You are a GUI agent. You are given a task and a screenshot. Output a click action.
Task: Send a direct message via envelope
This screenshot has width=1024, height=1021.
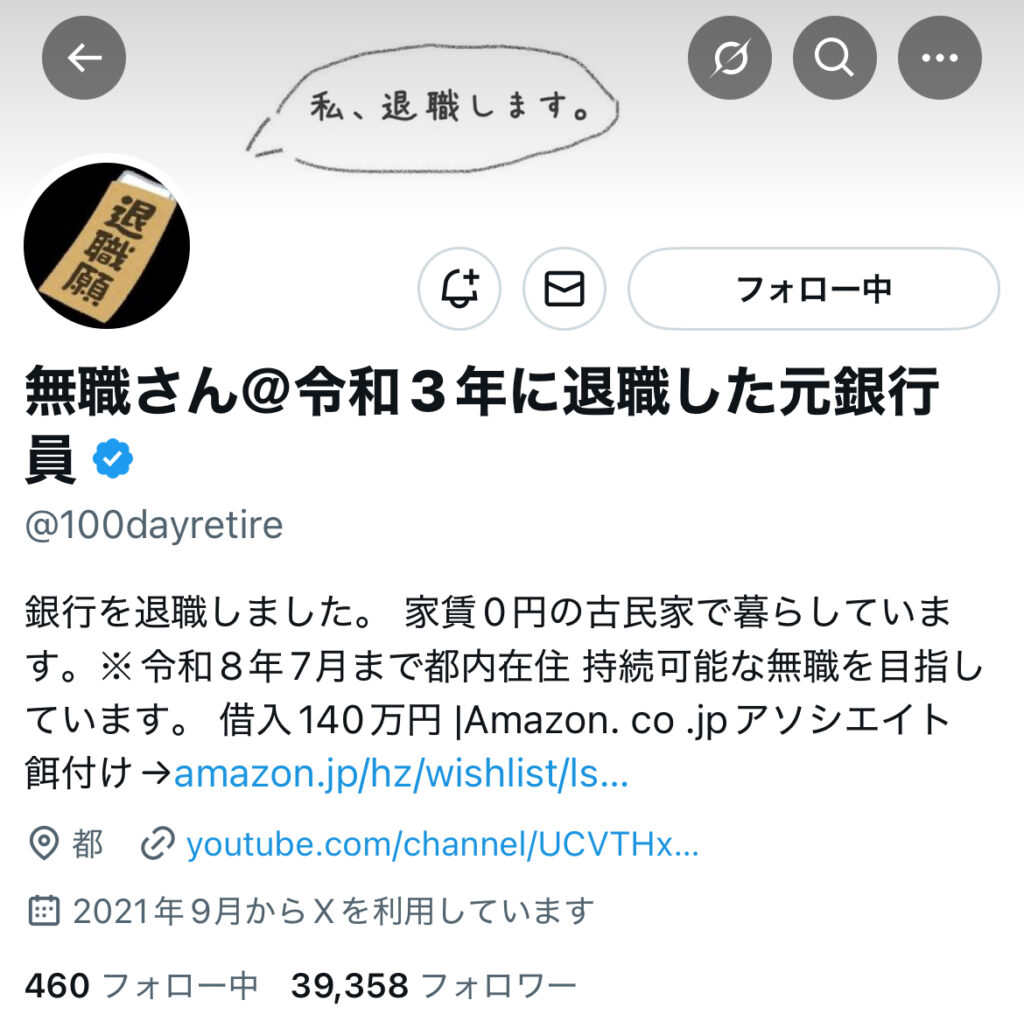click(x=565, y=289)
